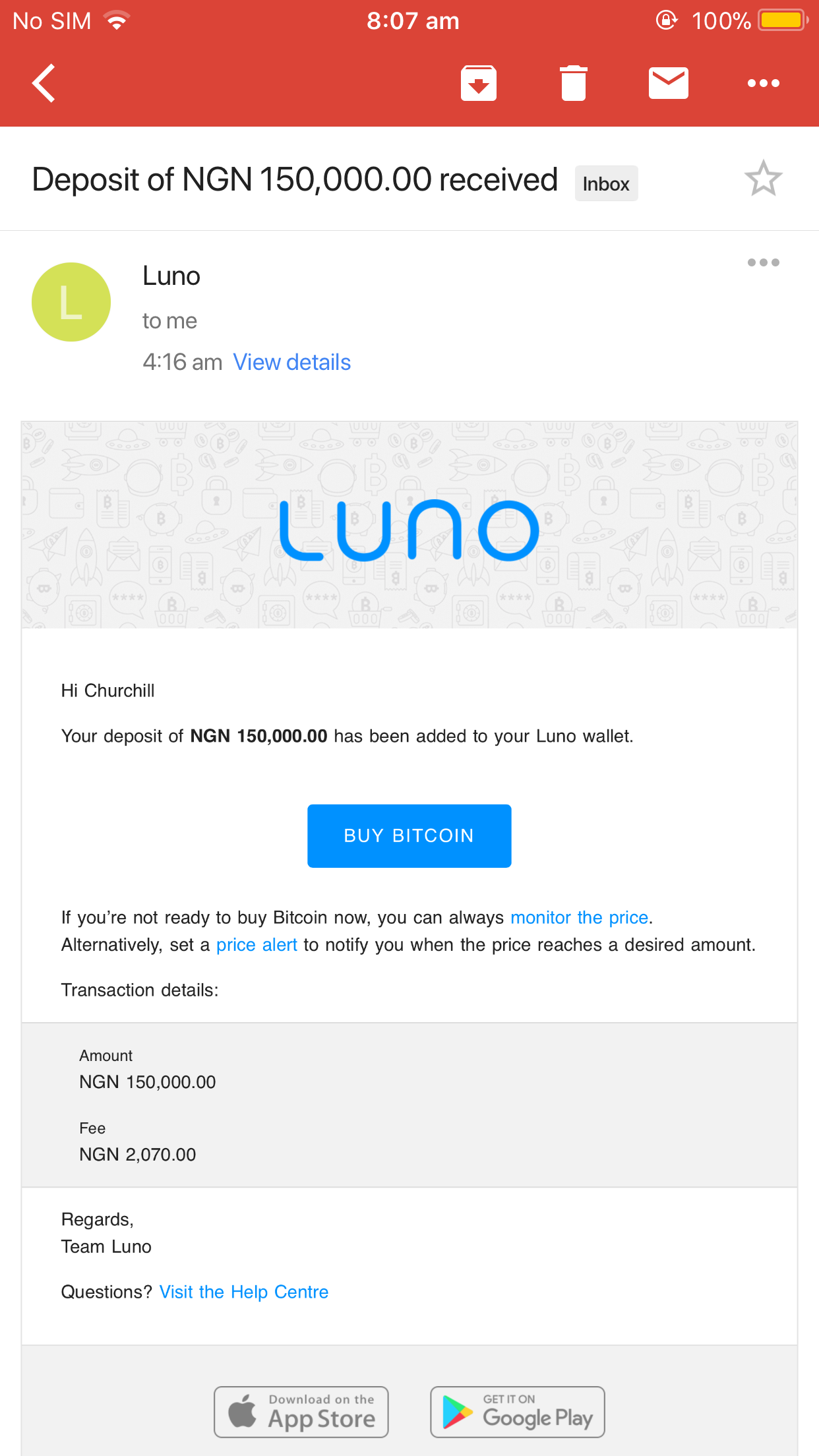Open the top toolbar overflow menu
This screenshot has width=819, height=1456.
click(763, 83)
